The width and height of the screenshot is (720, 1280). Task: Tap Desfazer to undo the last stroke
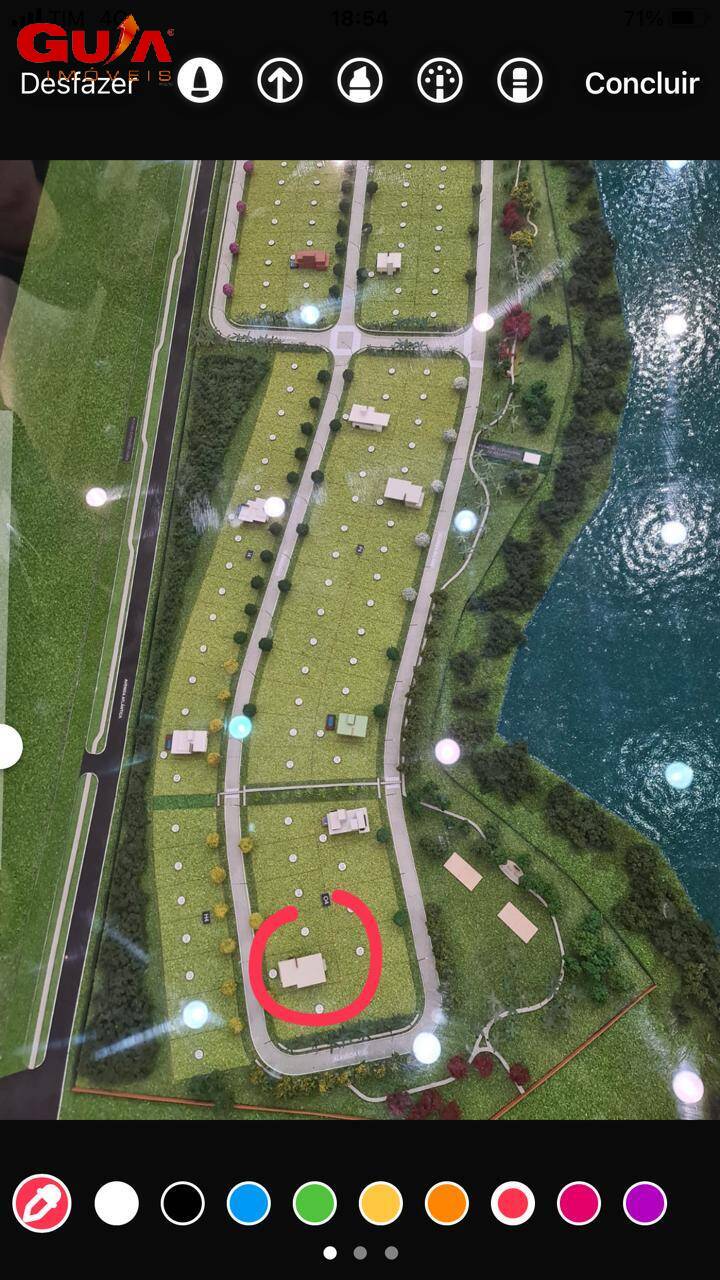point(78,83)
